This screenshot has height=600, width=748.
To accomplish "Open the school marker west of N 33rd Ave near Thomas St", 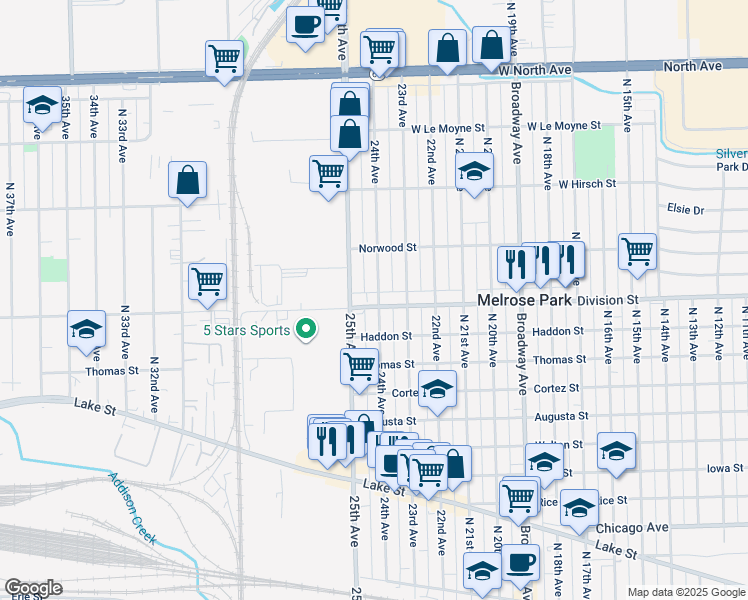I will click(86, 333).
